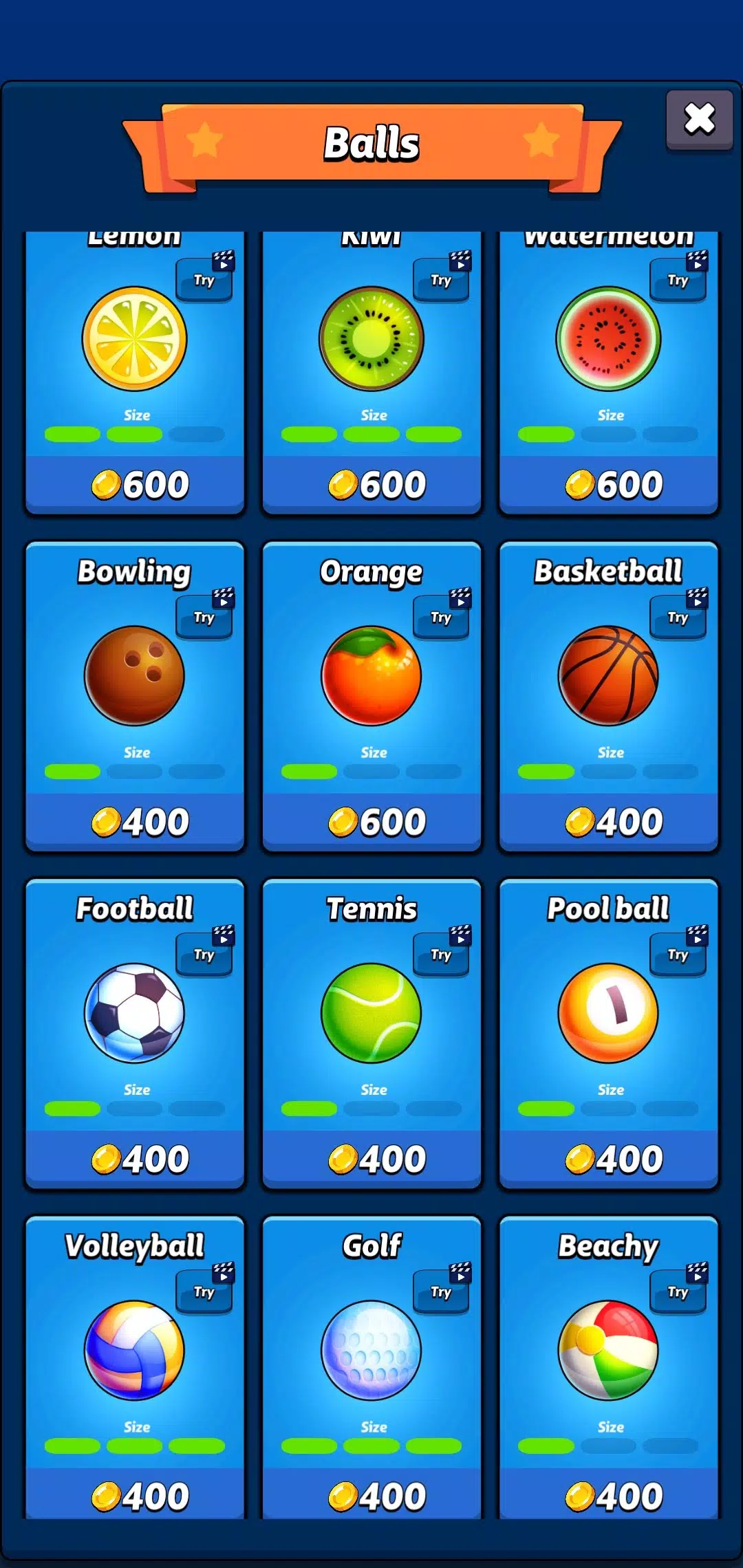This screenshot has width=743, height=1568.
Task: Try the Football via video
Action: 204,954
